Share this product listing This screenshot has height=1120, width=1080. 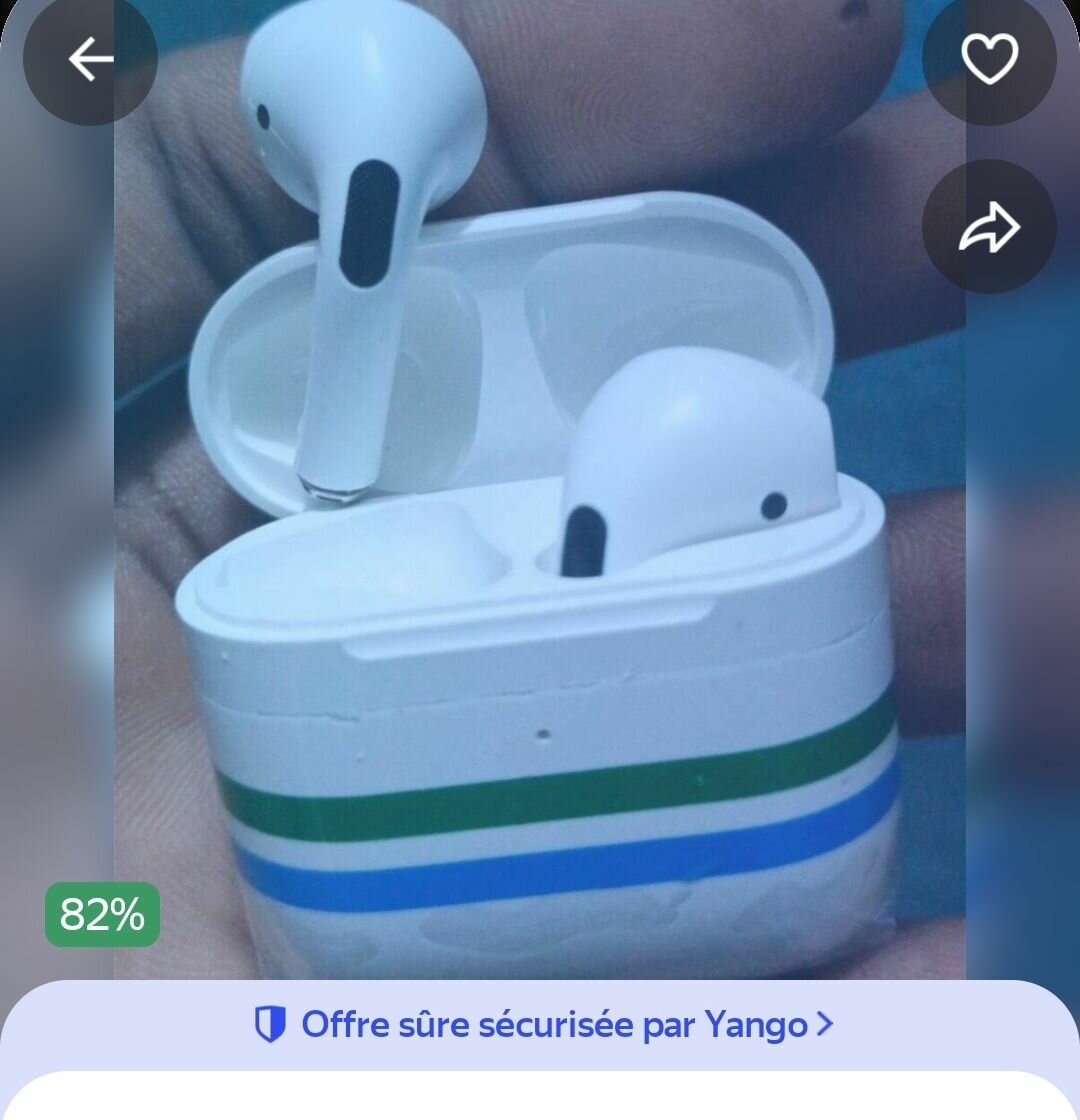[x=989, y=227]
